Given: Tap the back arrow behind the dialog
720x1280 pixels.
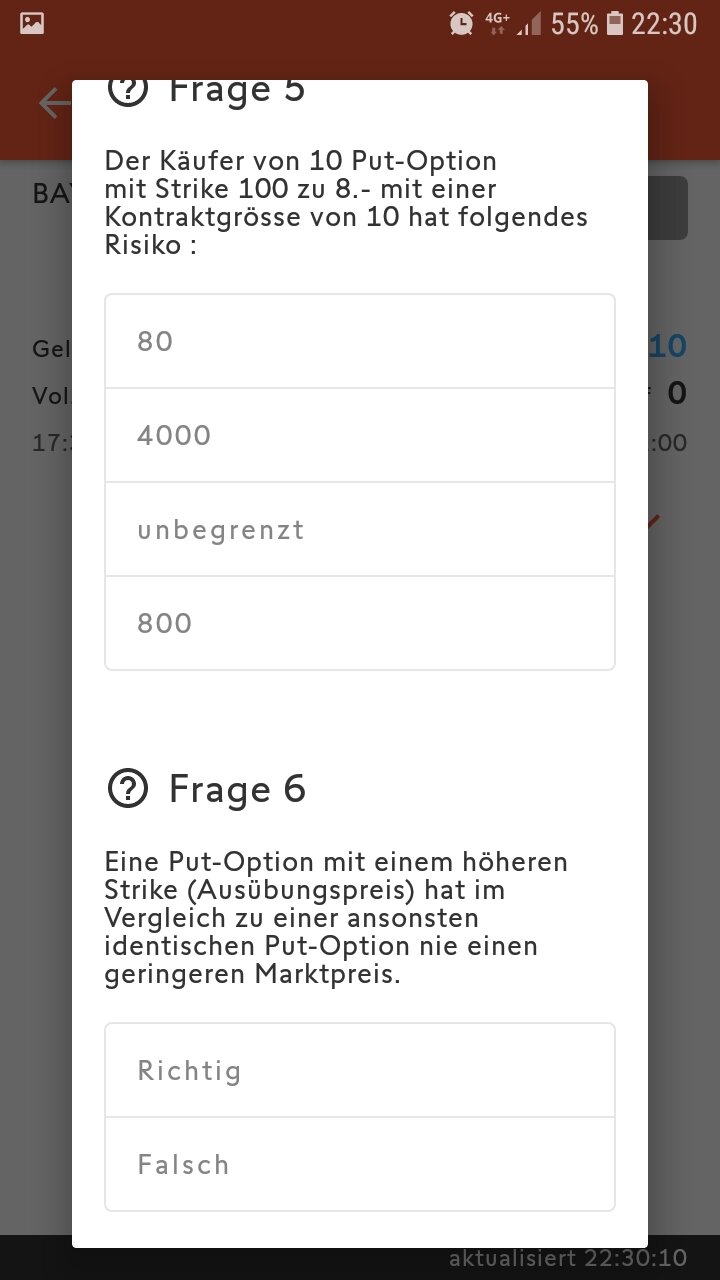Looking at the screenshot, I should click(52, 102).
